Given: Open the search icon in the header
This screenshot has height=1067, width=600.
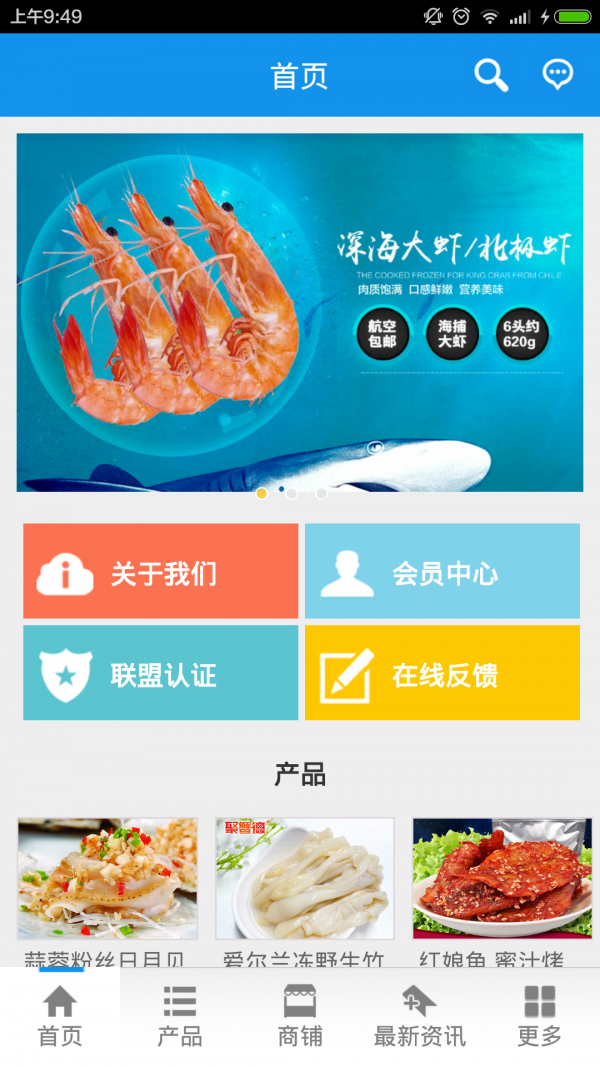Looking at the screenshot, I should tap(490, 75).
